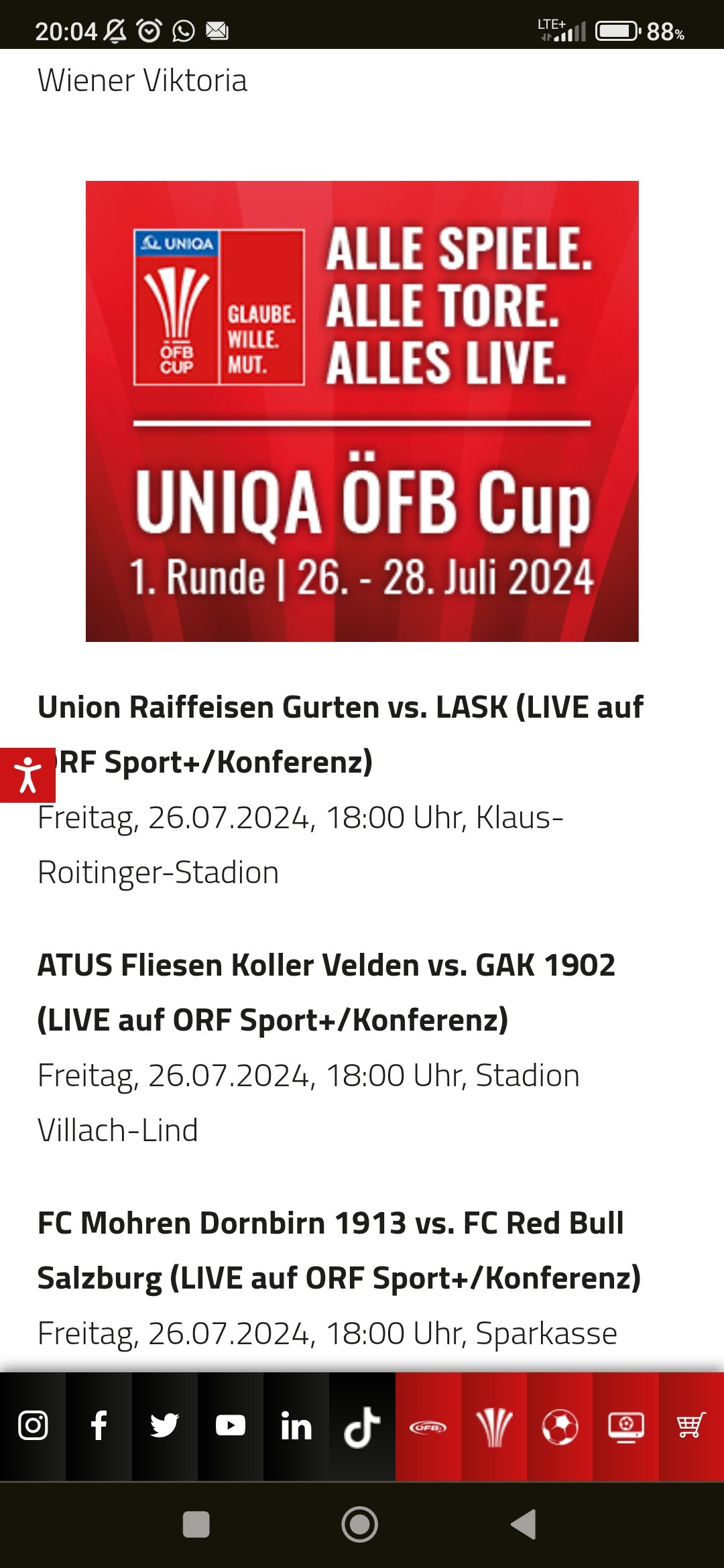
Task: Open the accessibility options button
Action: tap(27, 775)
